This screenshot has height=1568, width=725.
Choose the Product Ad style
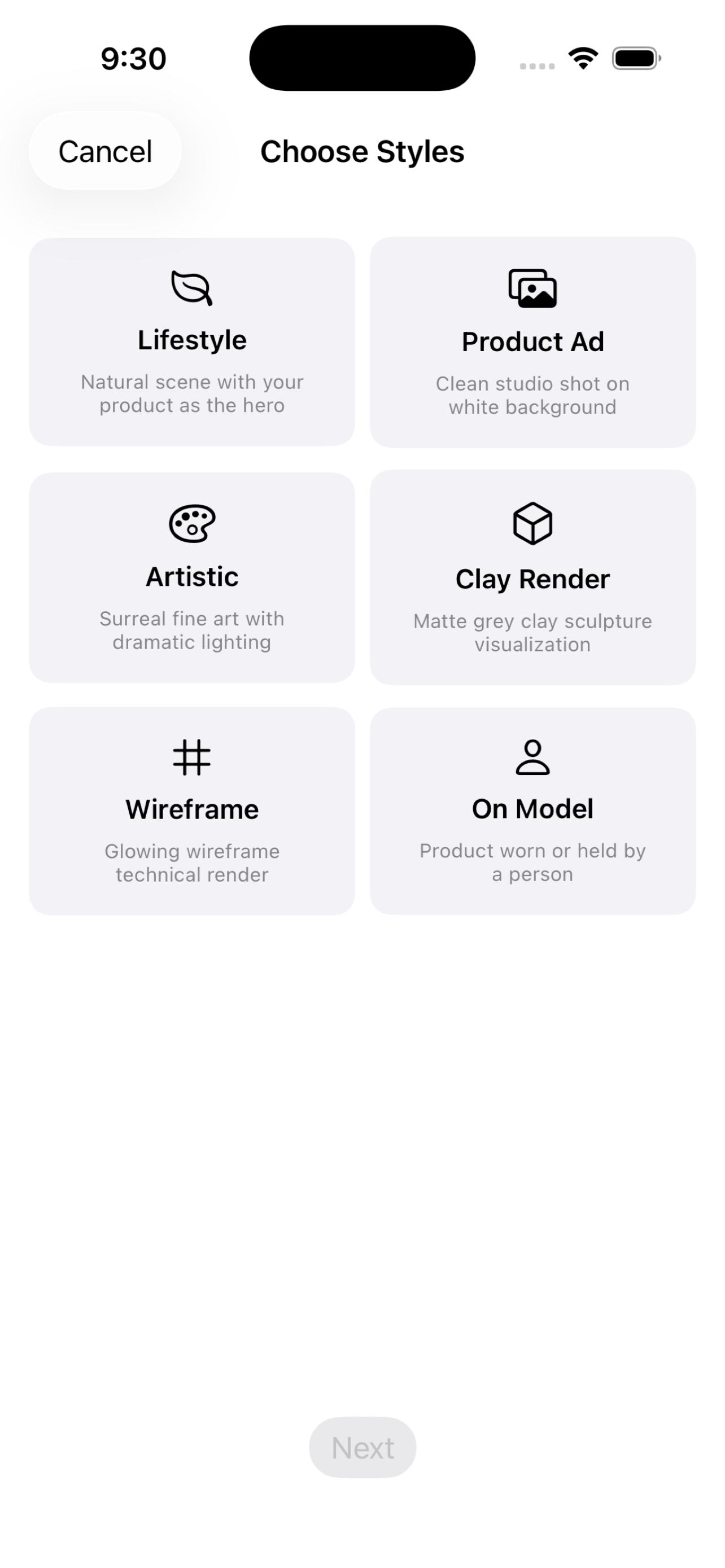point(532,342)
